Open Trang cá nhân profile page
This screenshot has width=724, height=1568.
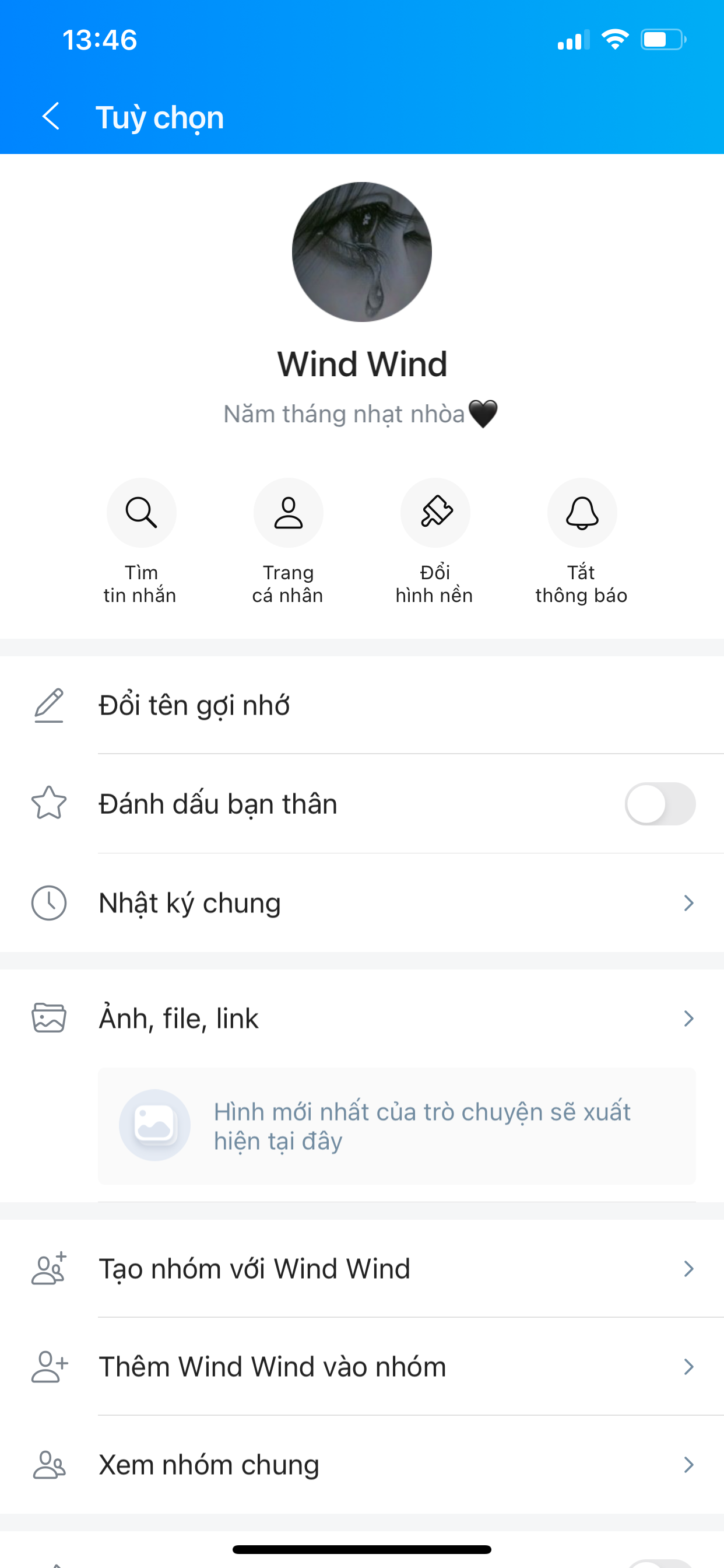(x=288, y=513)
